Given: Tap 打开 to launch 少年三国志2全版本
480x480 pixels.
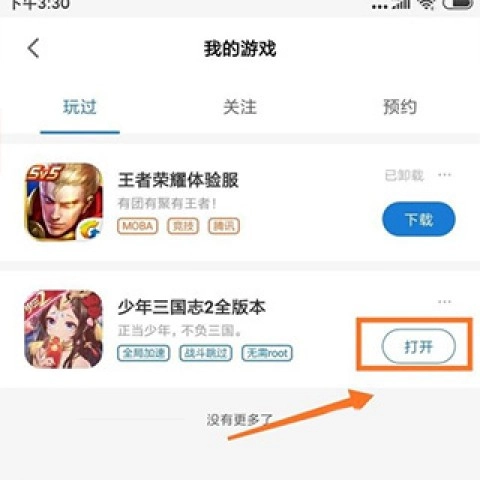Looking at the screenshot, I should [419, 346].
